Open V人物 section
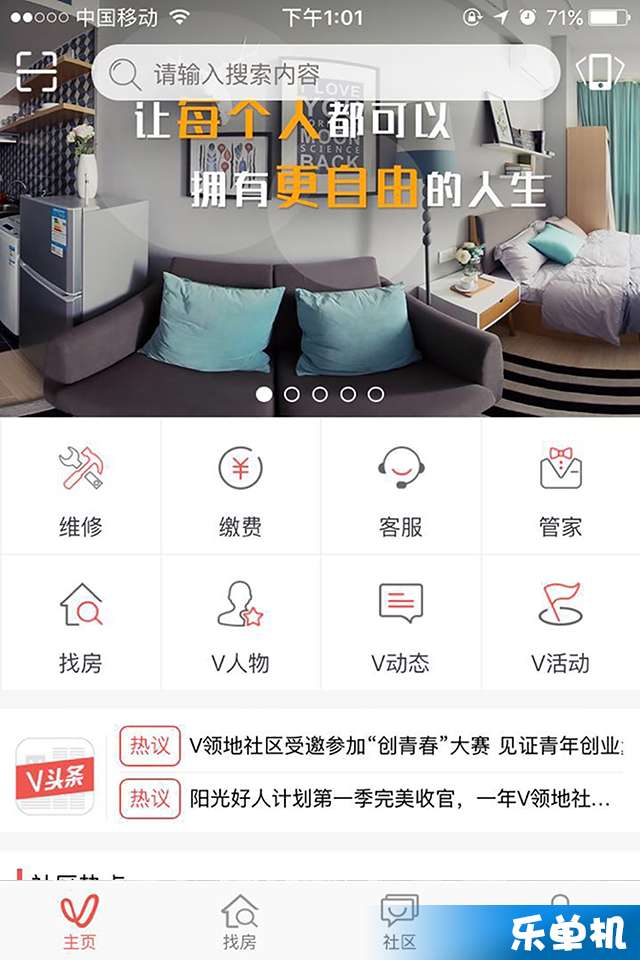640x960 pixels. coord(240,625)
